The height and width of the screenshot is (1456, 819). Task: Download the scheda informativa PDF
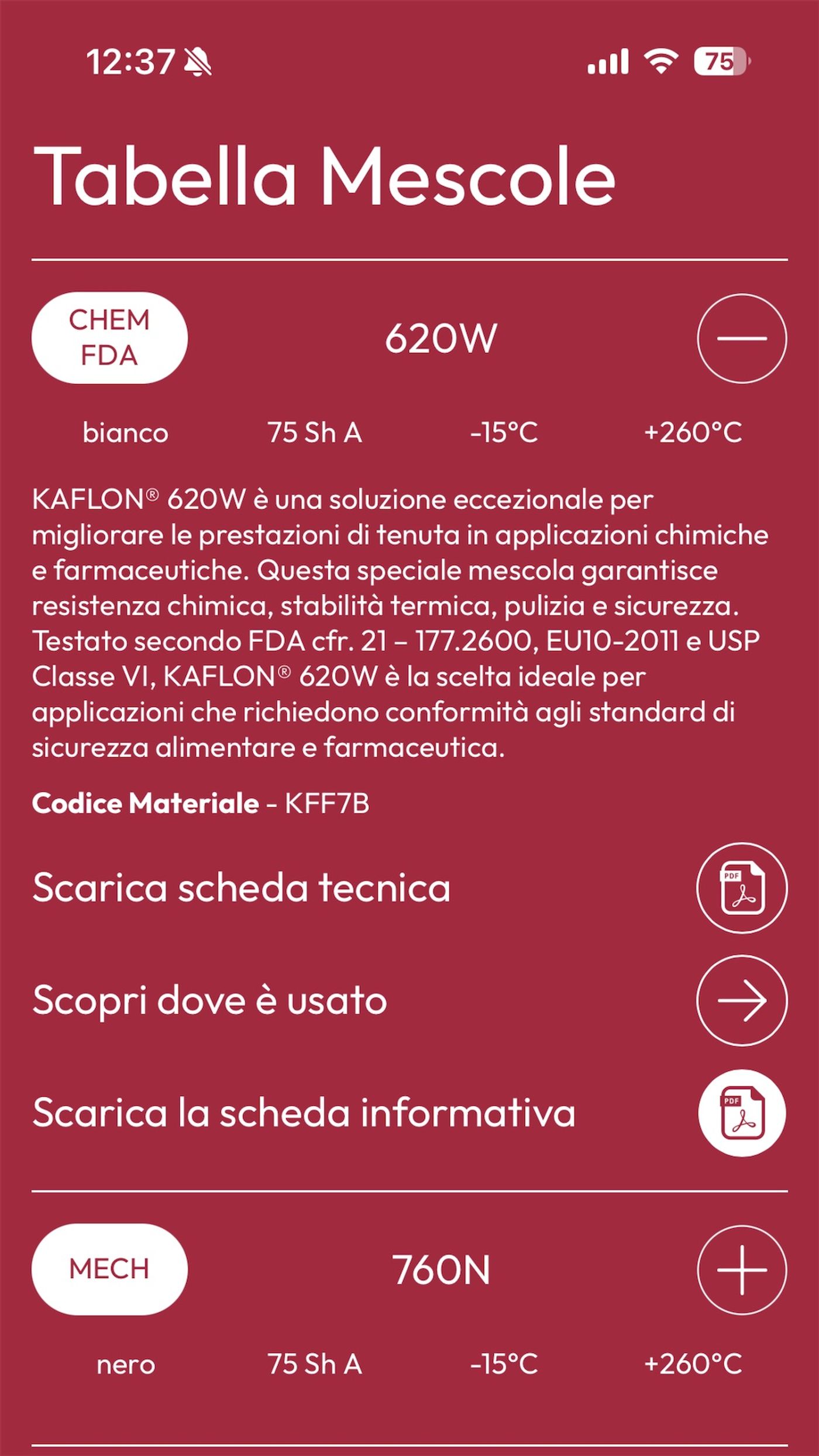pos(742,1113)
